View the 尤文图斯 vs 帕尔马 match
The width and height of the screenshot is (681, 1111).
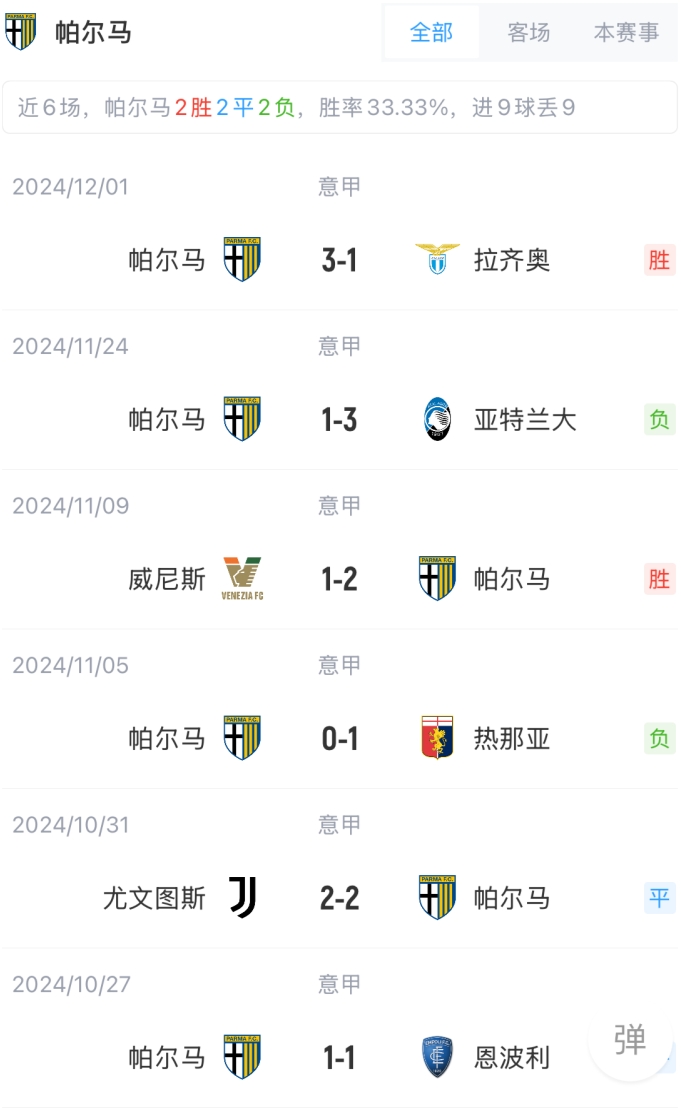click(x=340, y=898)
